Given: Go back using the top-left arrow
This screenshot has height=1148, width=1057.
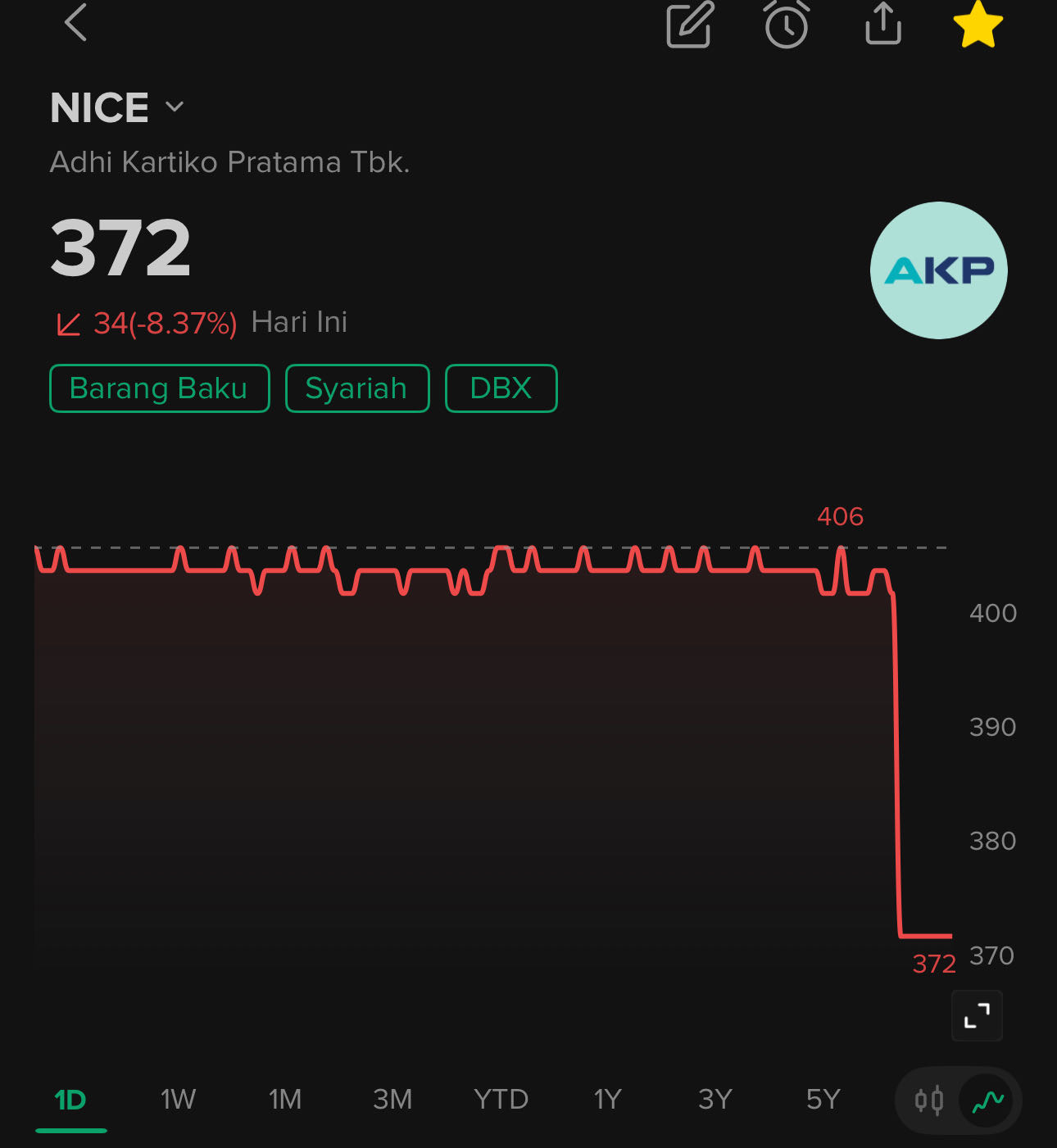Looking at the screenshot, I should (x=75, y=22).
